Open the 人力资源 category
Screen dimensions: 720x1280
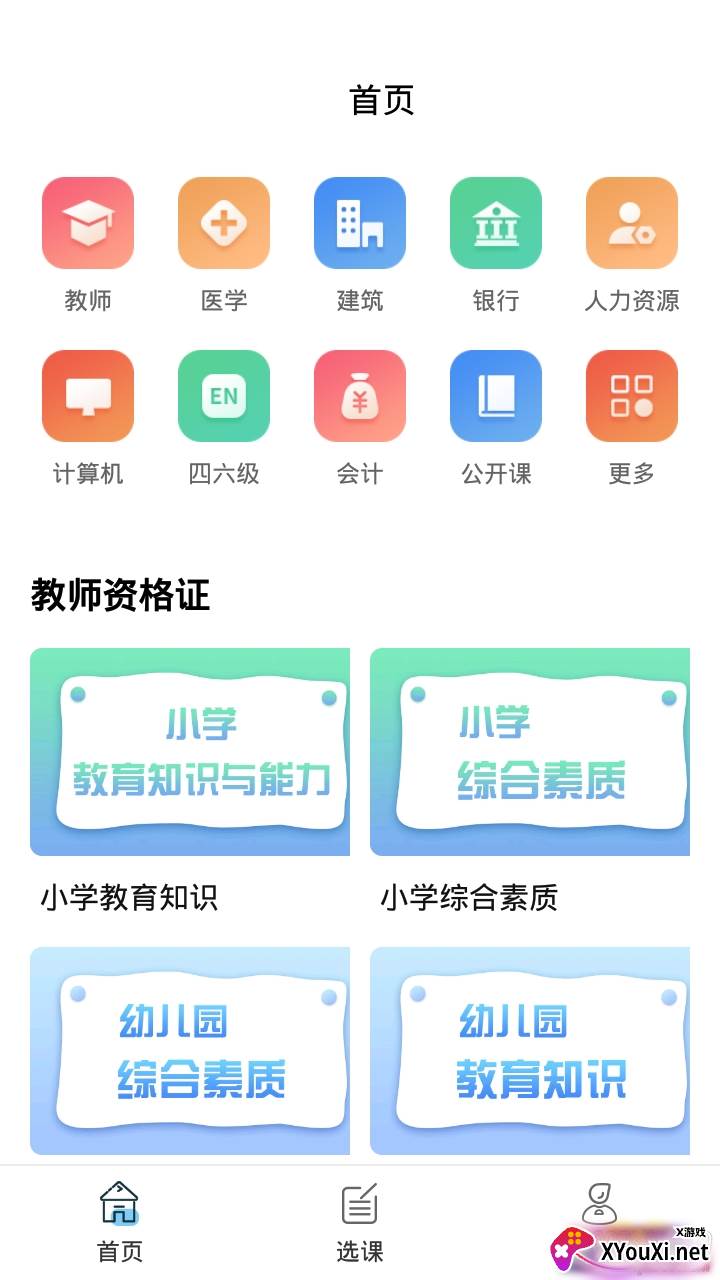pos(632,223)
